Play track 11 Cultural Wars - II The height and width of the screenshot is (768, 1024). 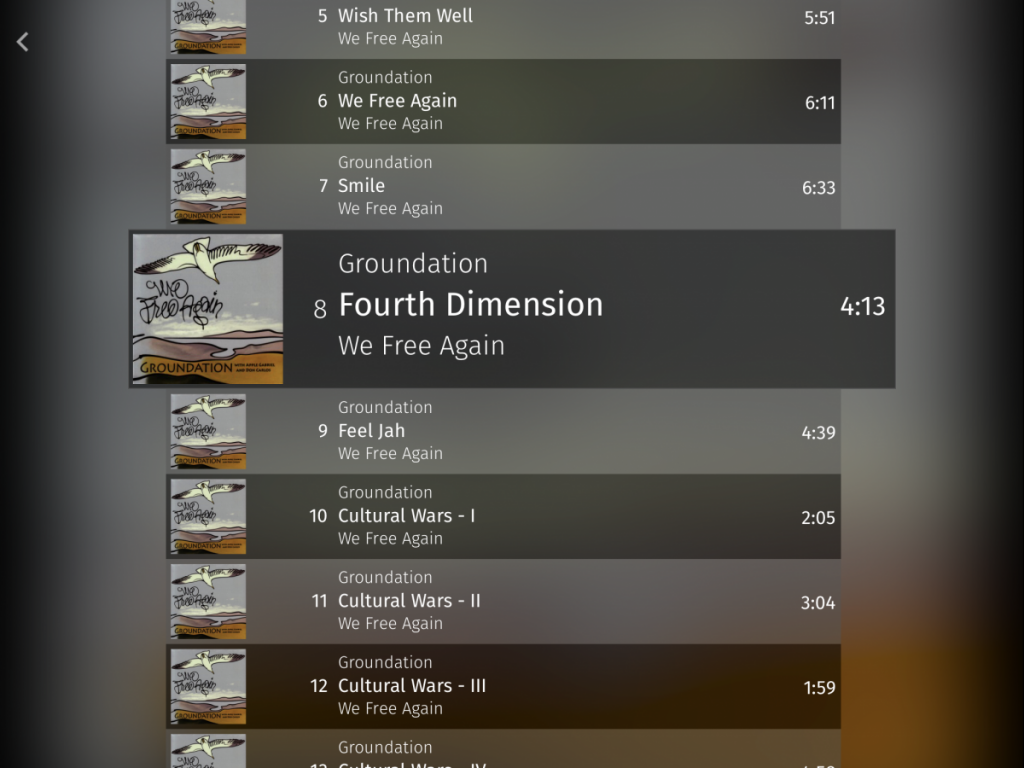pos(502,601)
